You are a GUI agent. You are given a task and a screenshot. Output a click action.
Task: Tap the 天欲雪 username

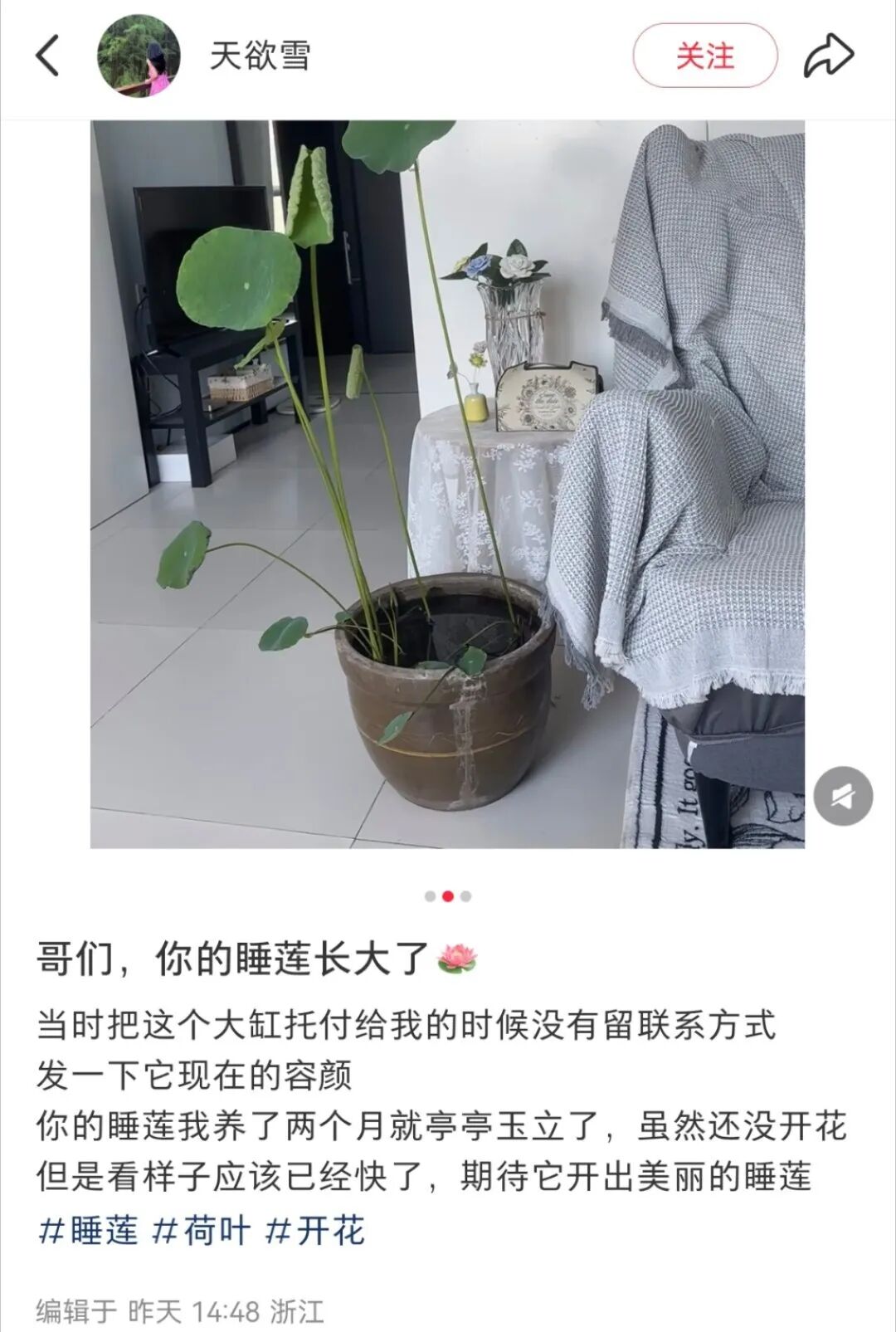[x=260, y=56]
